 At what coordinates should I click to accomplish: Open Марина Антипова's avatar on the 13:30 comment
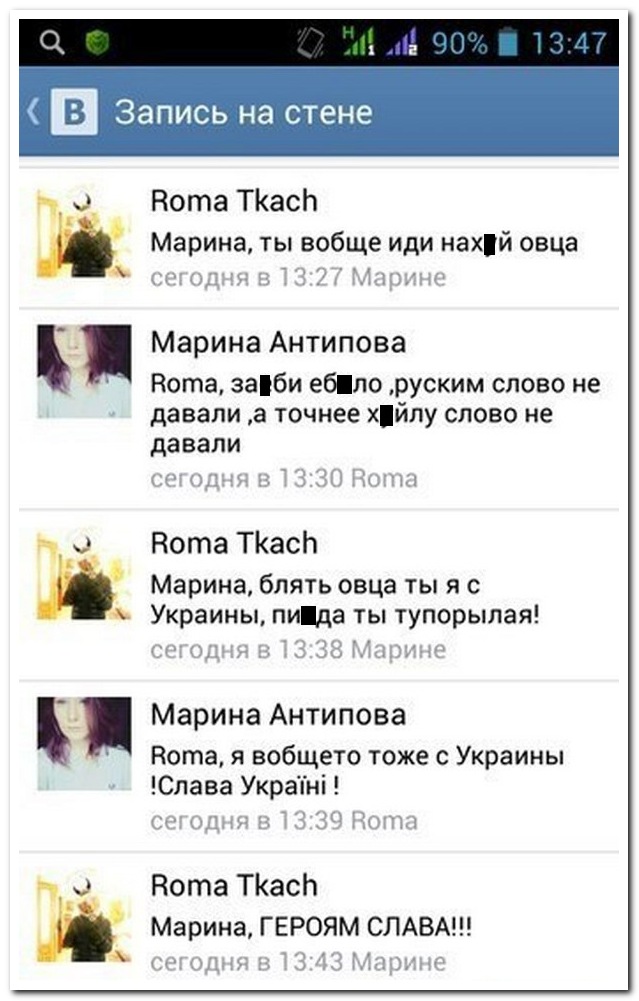point(84,371)
